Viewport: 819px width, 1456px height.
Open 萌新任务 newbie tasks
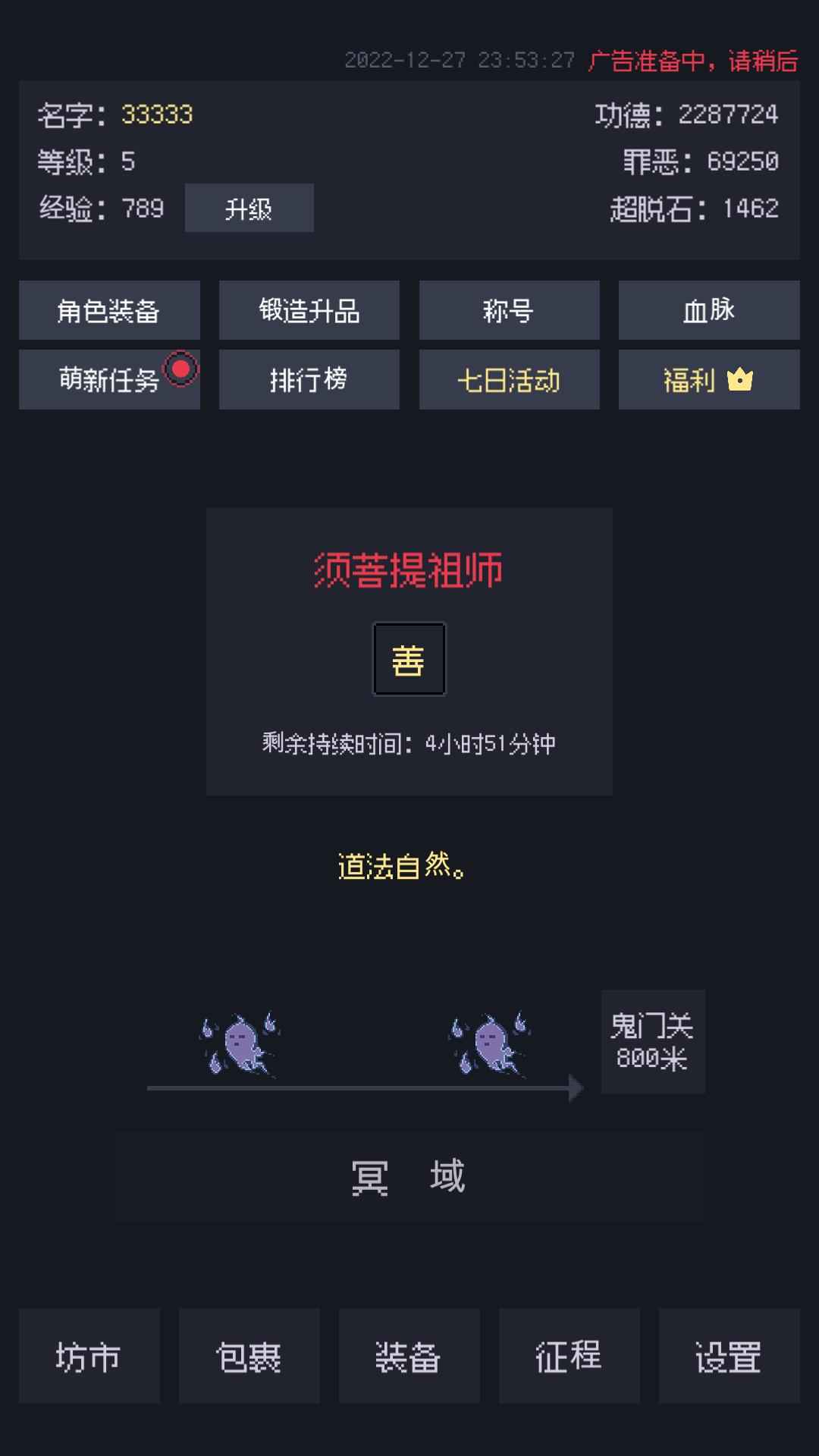coord(109,379)
